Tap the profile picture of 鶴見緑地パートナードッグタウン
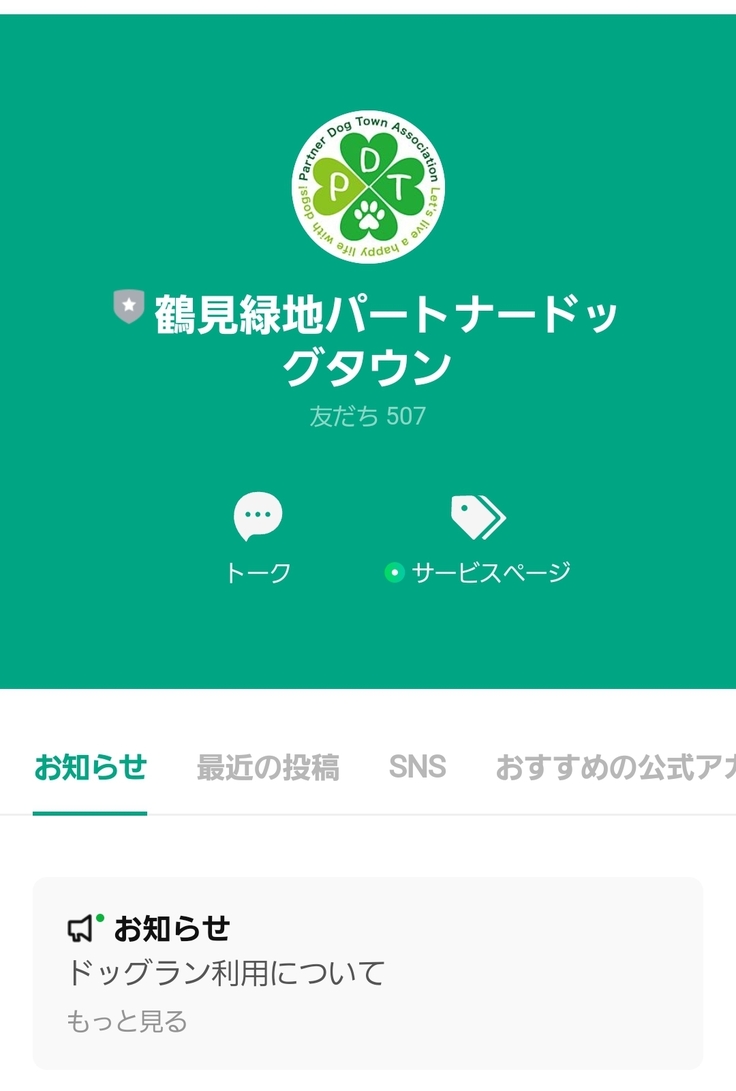 coord(368,187)
